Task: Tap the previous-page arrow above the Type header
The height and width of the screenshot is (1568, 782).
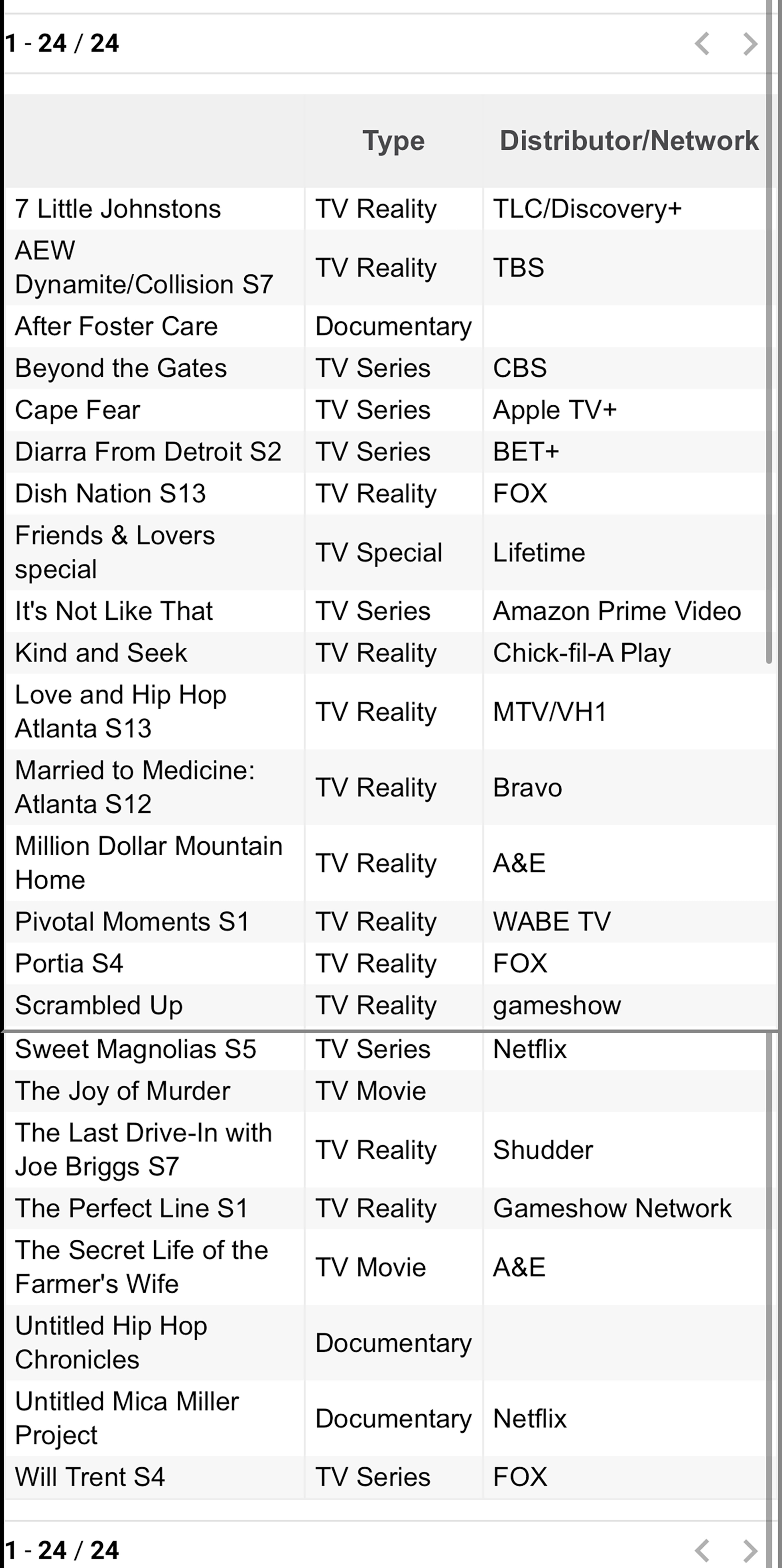Action: [702, 44]
